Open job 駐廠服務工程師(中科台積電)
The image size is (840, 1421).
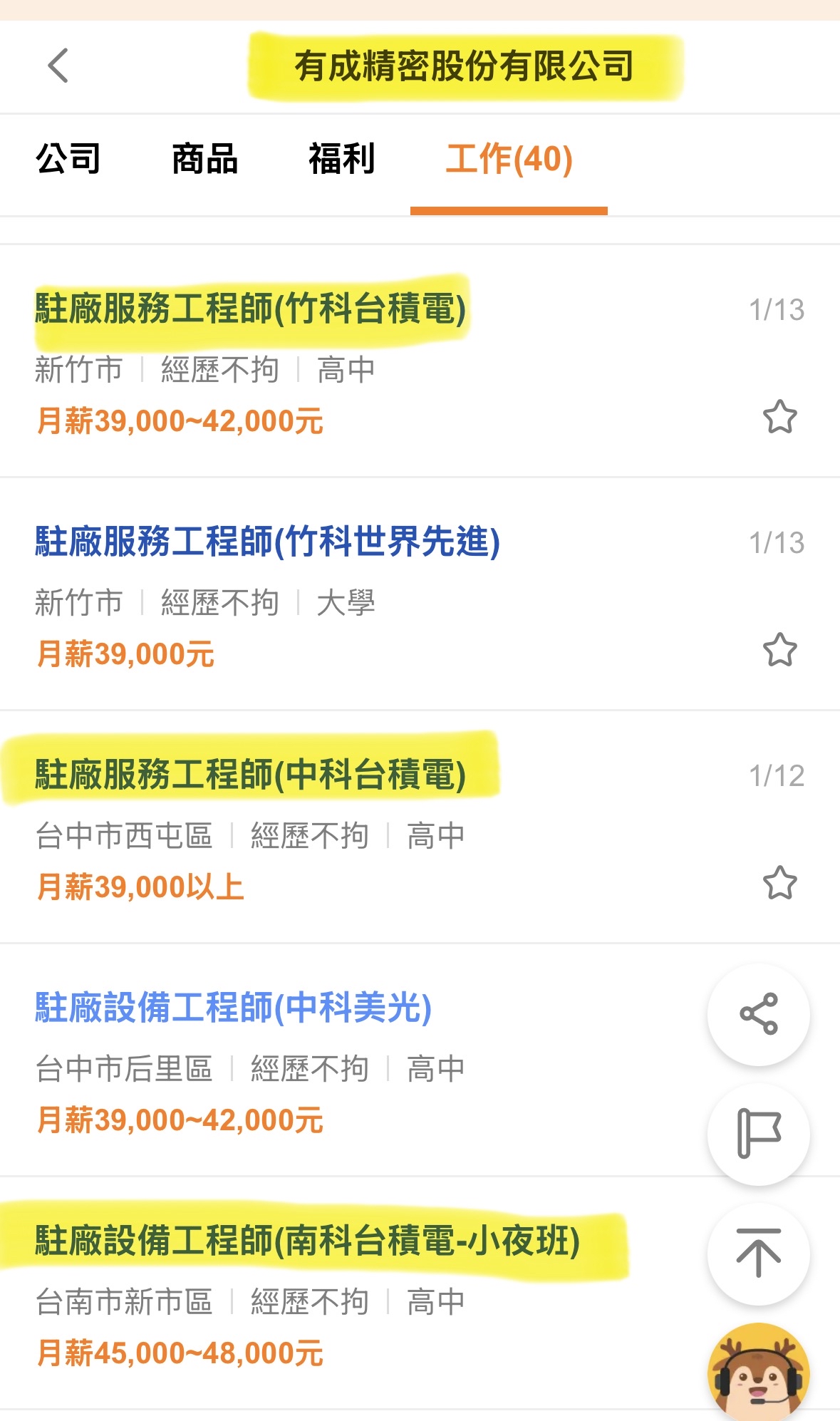[251, 775]
